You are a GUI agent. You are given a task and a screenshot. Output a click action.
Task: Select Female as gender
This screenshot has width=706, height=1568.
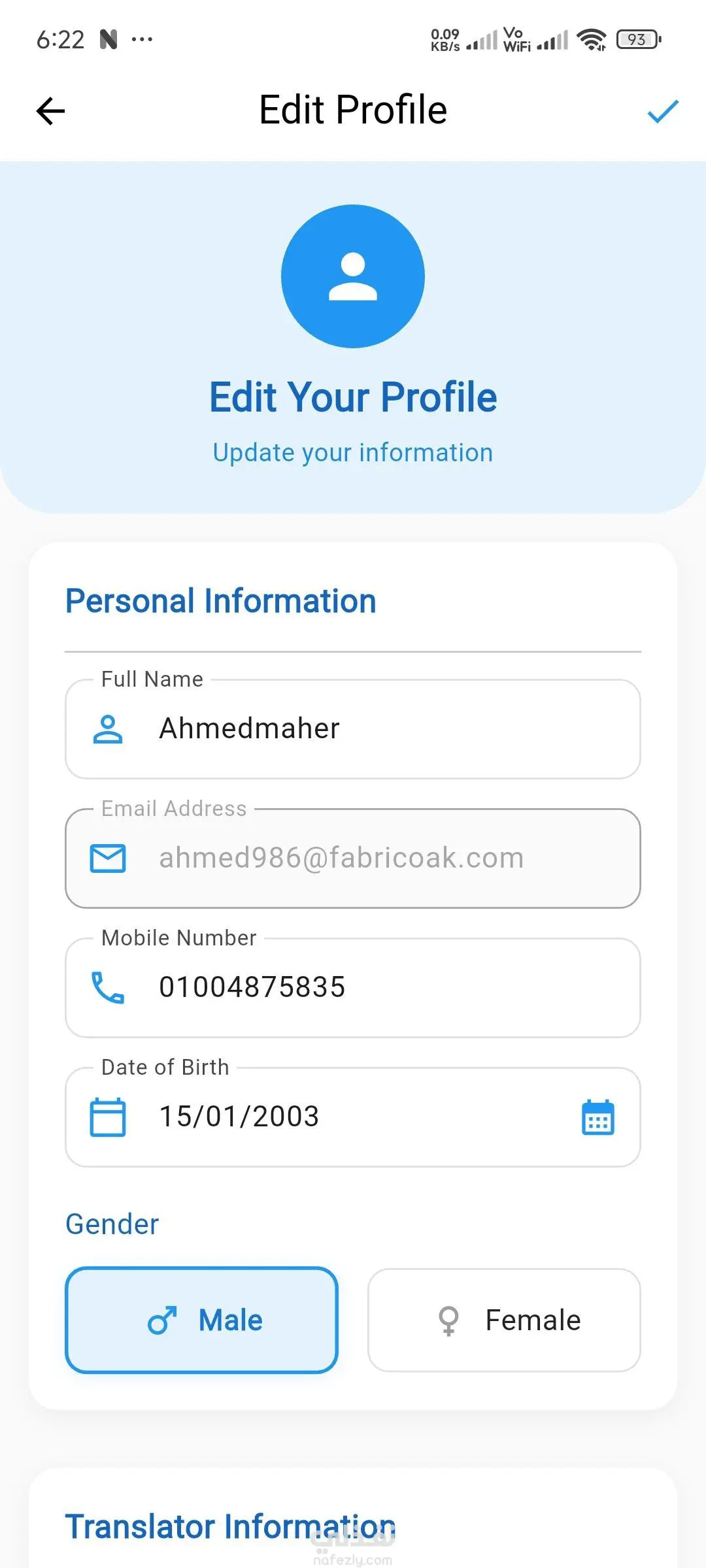[x=504, y=1320]
